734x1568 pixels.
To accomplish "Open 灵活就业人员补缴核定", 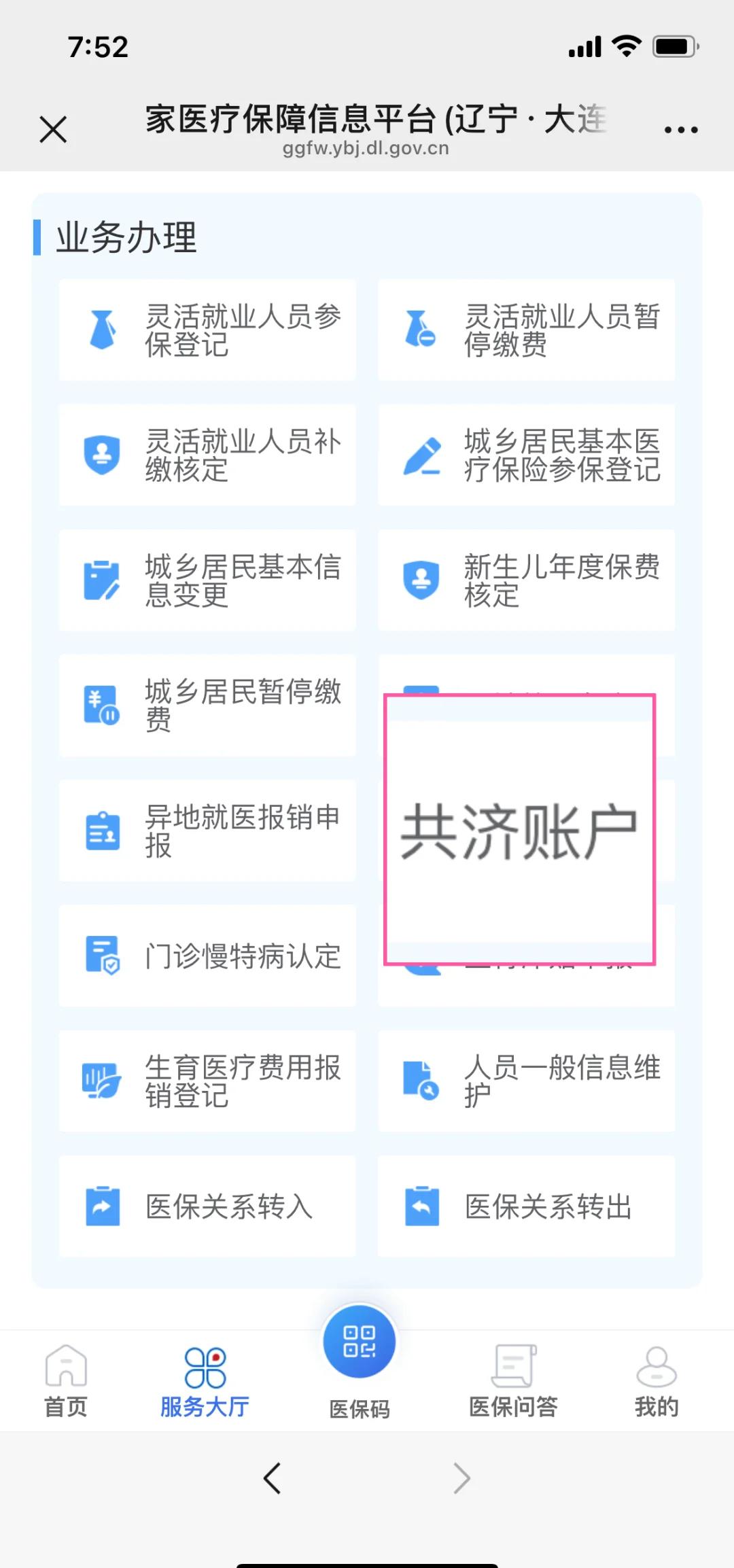I will (x=207, y=455).
